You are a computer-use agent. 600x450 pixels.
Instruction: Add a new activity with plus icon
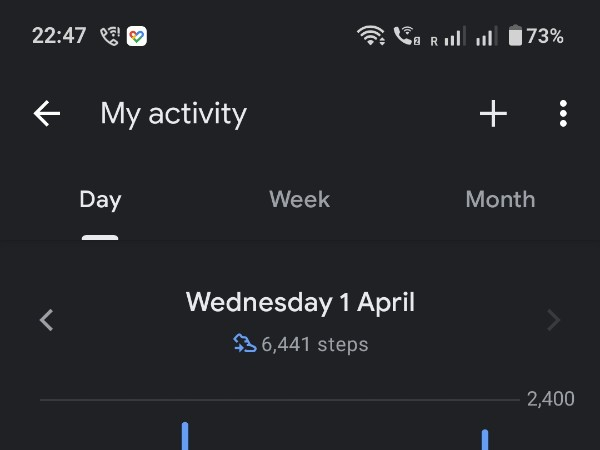click(493, 114)
